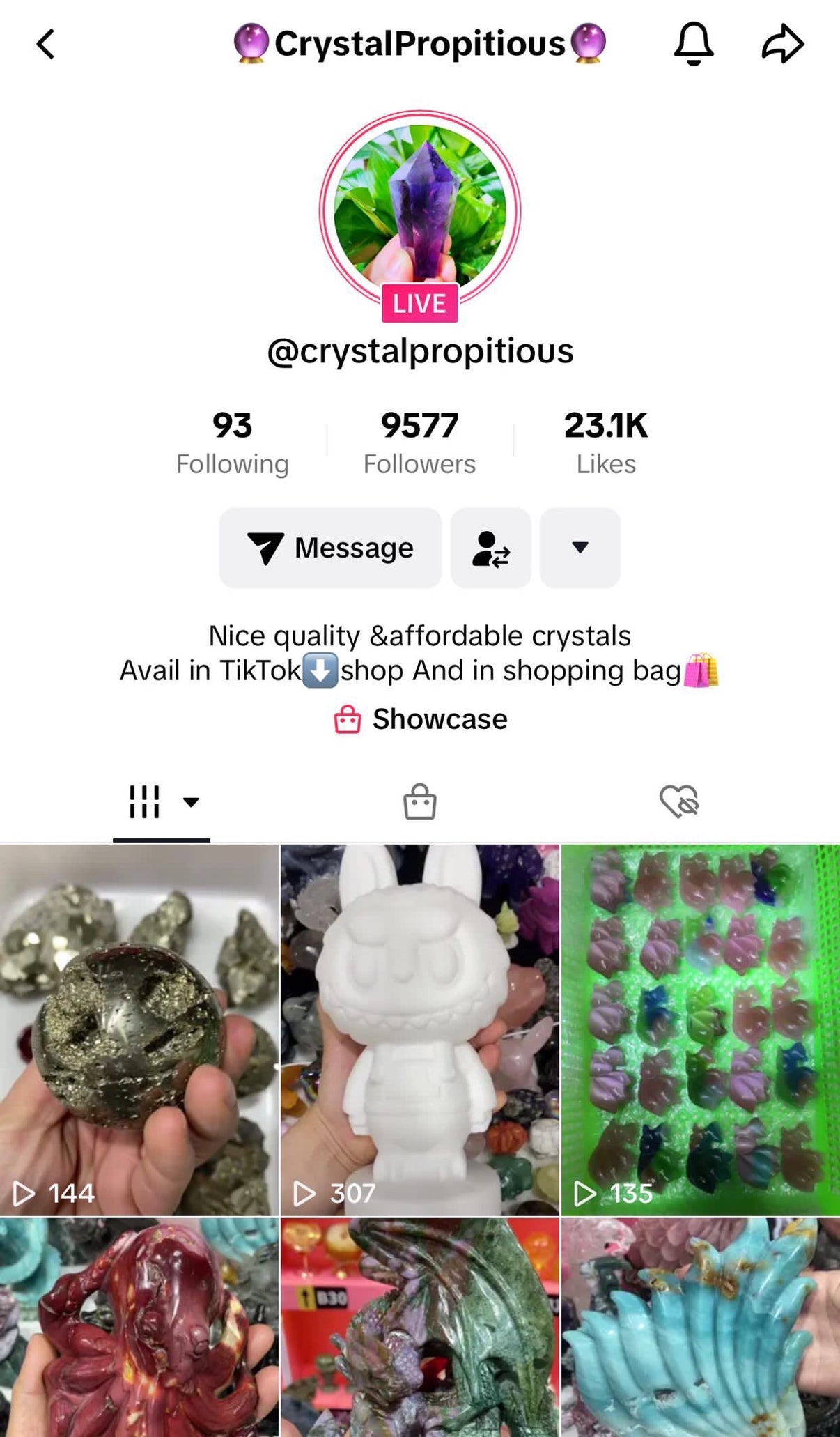Open the green dragon carving video
The width and height of the screenshot is (840, 1437).
(419, 1328)
